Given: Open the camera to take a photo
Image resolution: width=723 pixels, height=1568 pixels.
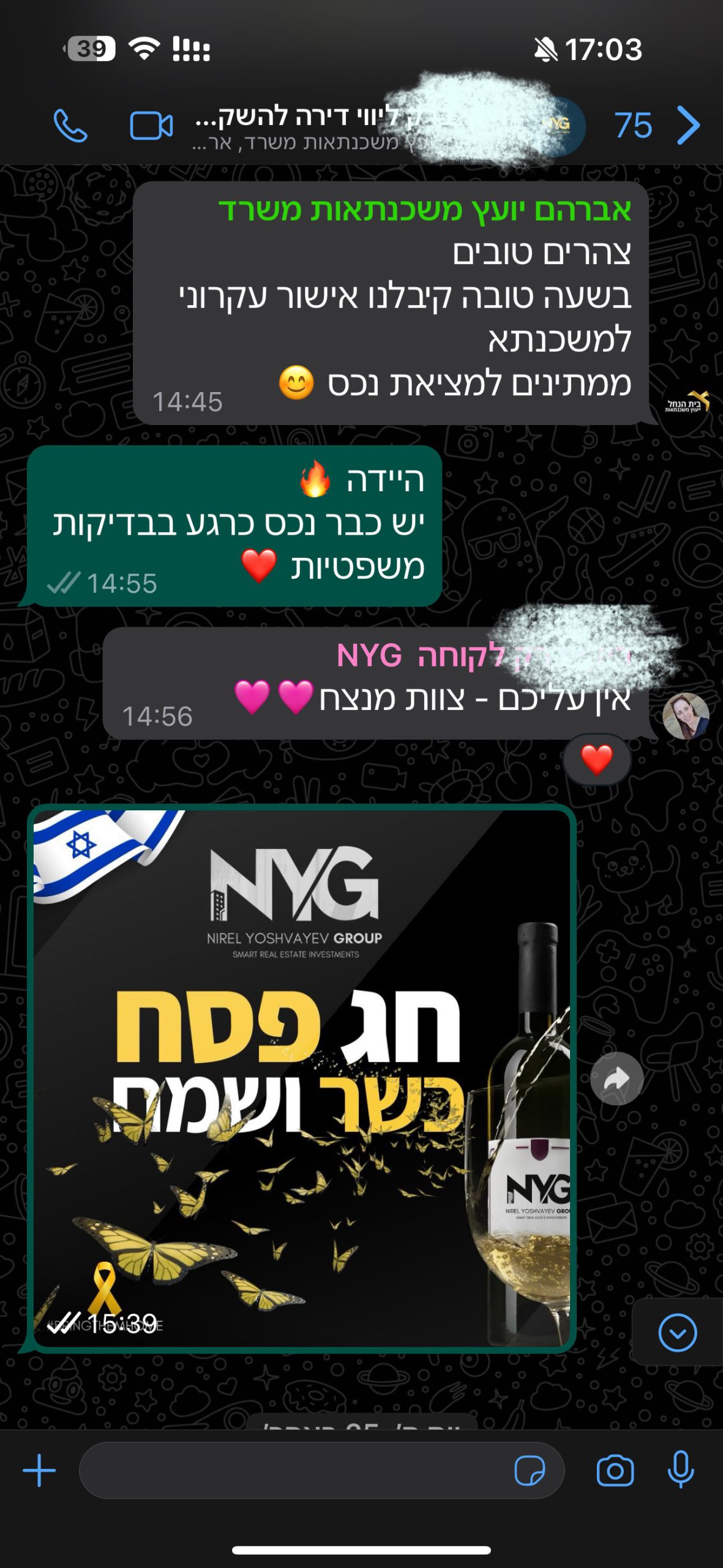Looking at the screenshot, I should 615,1470.
